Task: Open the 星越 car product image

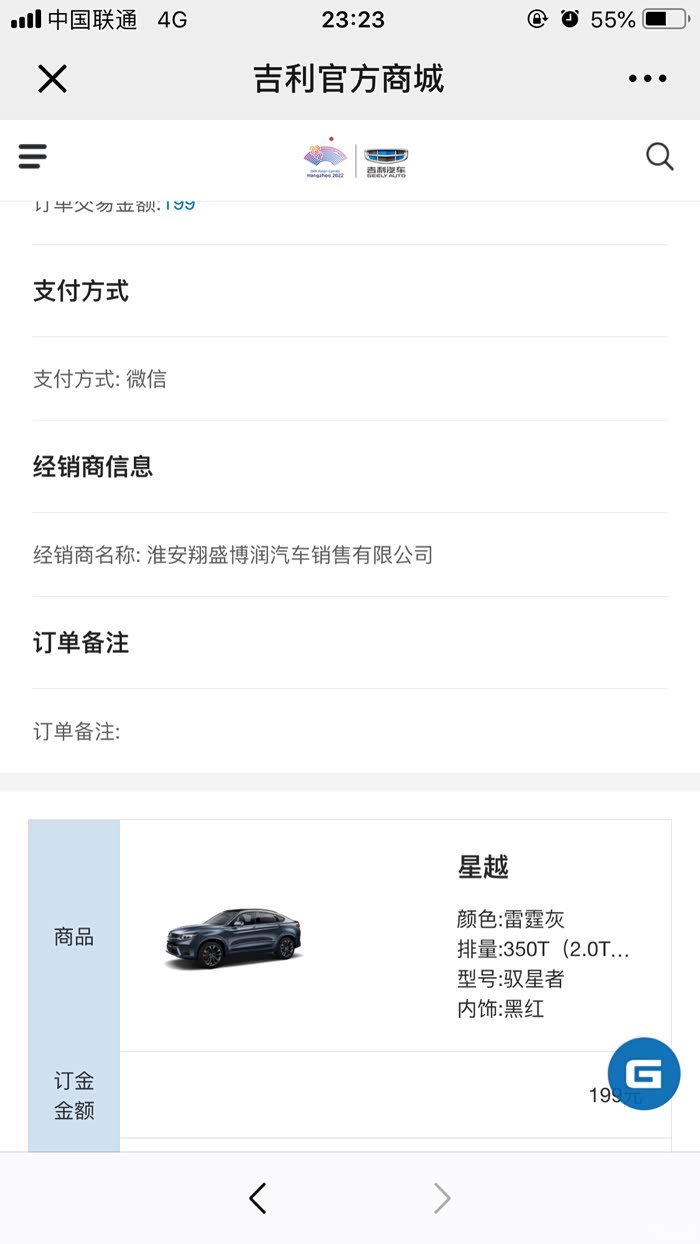Action: pyautogui.click(x=232, y=938)
